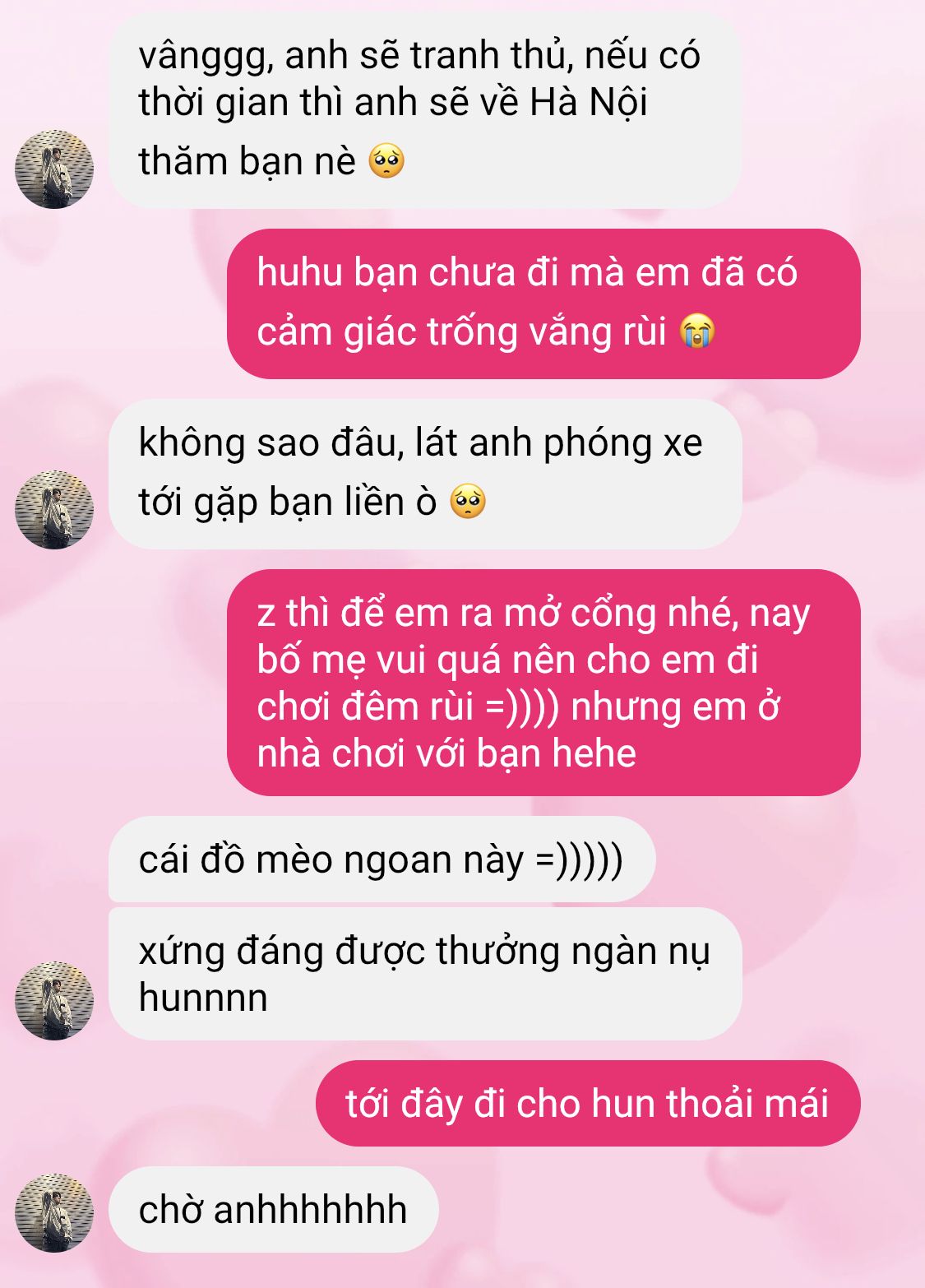View sender profile from avatar beside "ngàn nụ hunnnn"
The height and width of the screenshot is (1288, 925).
54,1001
